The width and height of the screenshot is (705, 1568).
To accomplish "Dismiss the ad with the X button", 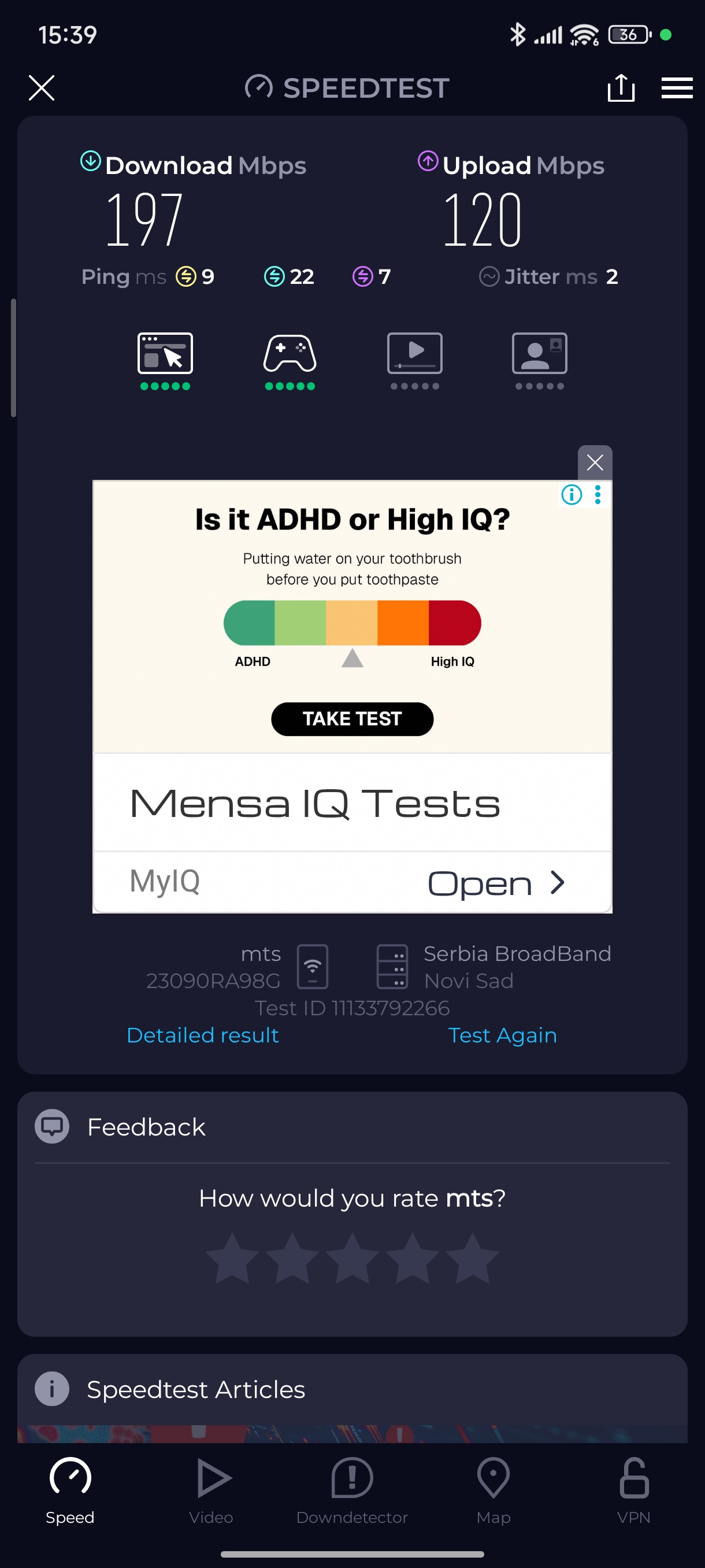I will 594,463.
